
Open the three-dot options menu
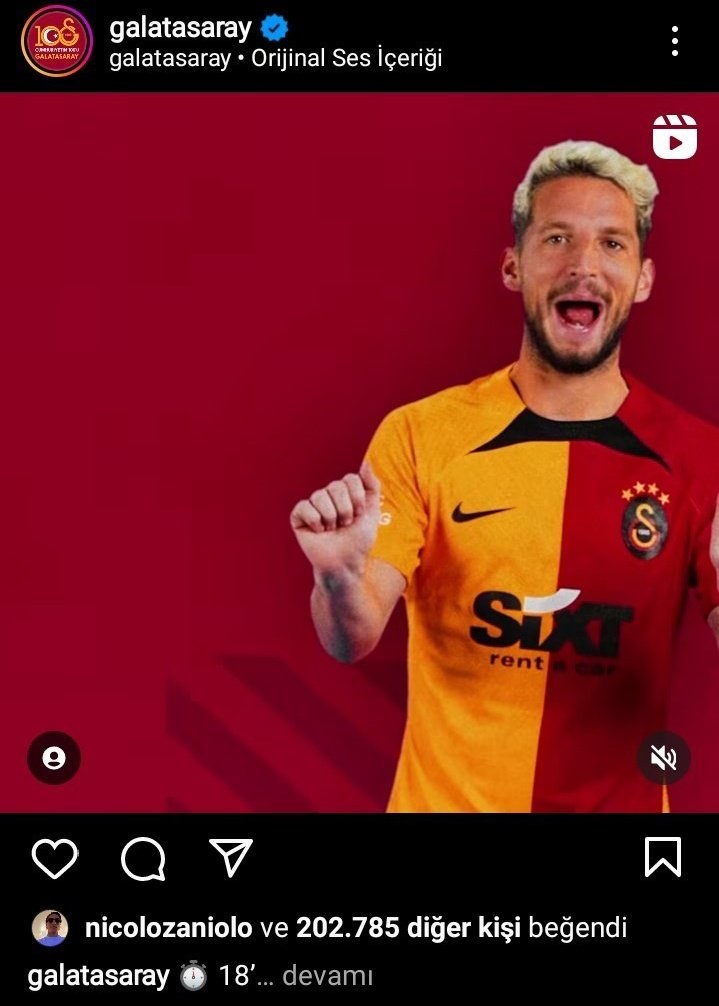coord(675,41)
